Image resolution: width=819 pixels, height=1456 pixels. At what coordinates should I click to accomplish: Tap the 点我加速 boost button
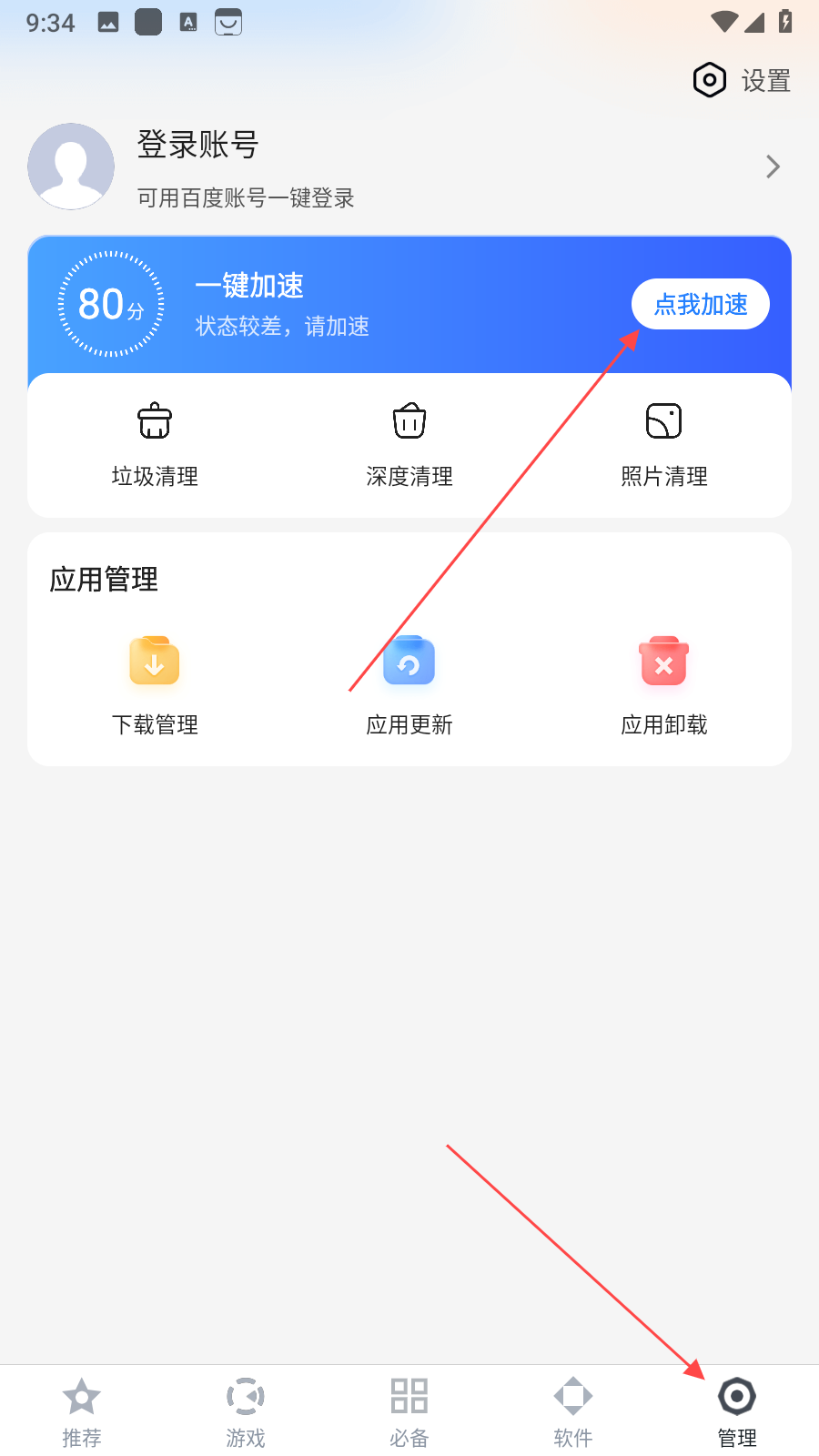point(700,304)
